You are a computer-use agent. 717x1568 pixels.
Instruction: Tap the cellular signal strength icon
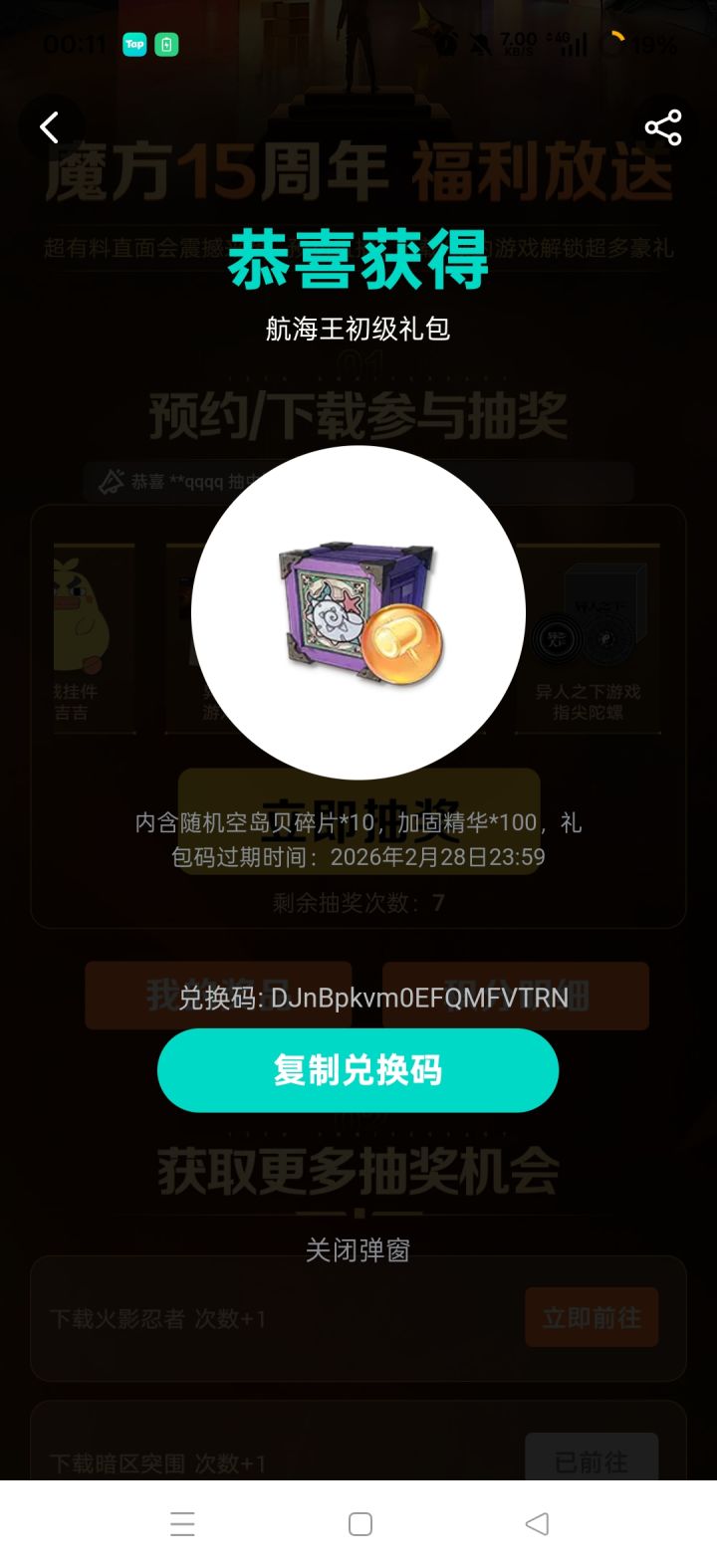[576, 46]
